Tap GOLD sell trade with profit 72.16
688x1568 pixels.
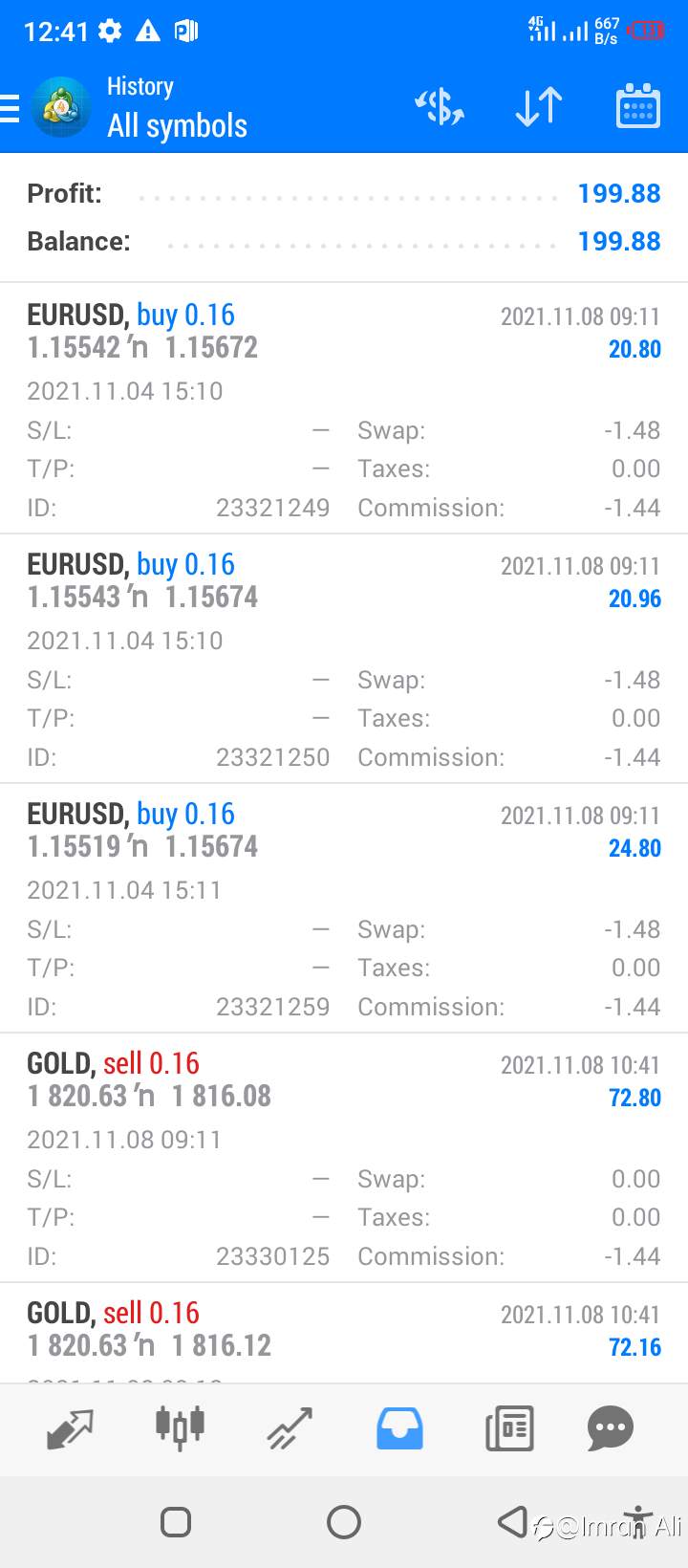point(344,1333)
